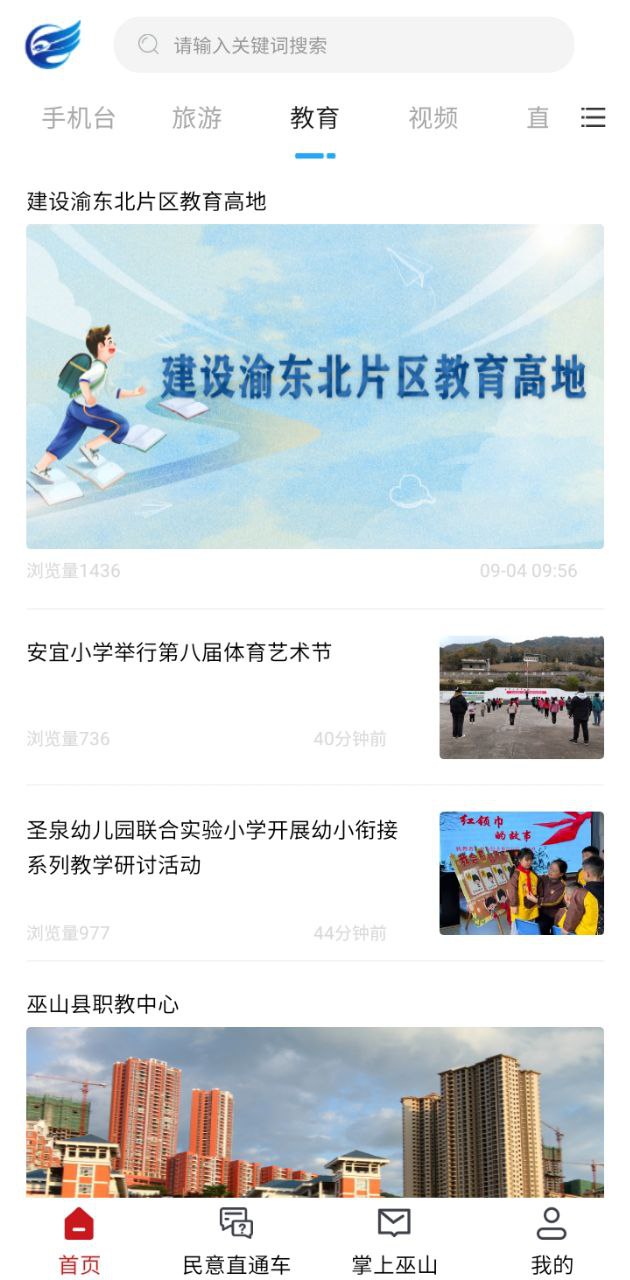Open article 安宜小学举行第八届体育艺术节
The image size is (630, 1280).
coord(315,696)
